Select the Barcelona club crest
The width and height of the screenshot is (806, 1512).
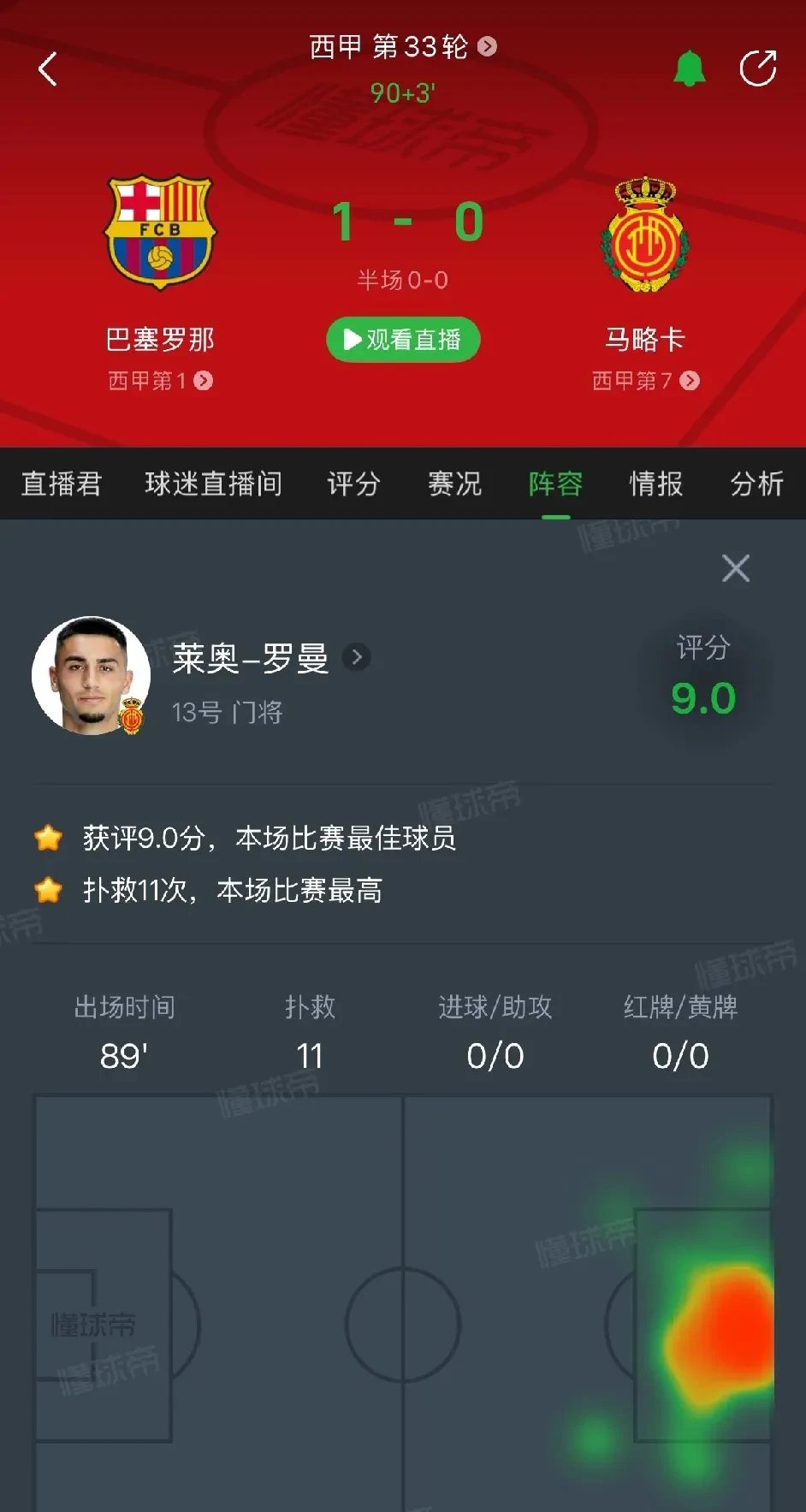(160, 233)
